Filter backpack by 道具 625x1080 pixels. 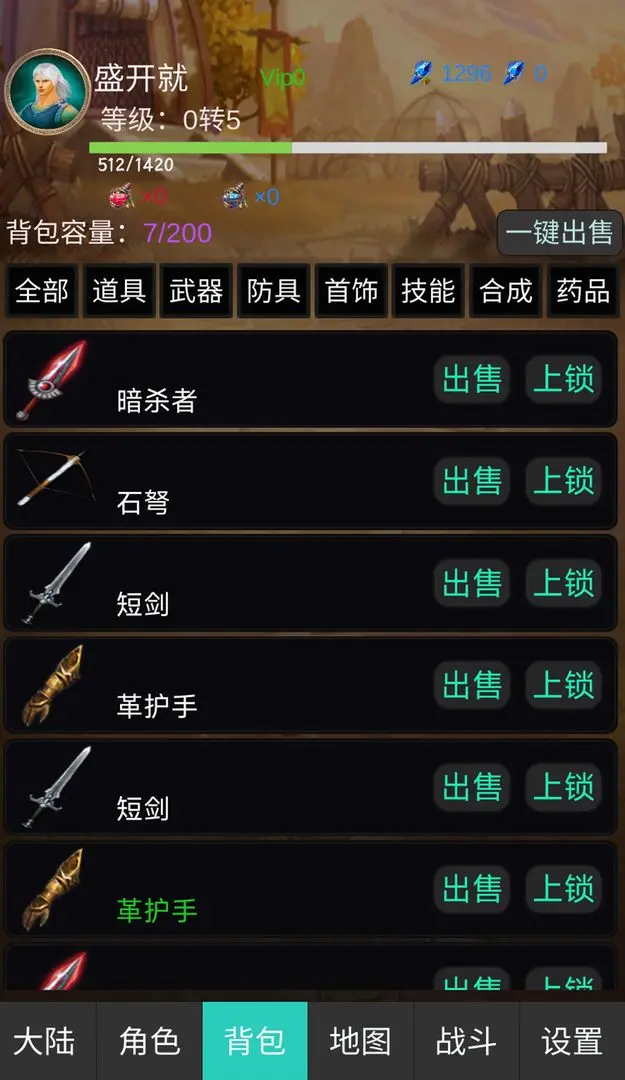point(119,291)
